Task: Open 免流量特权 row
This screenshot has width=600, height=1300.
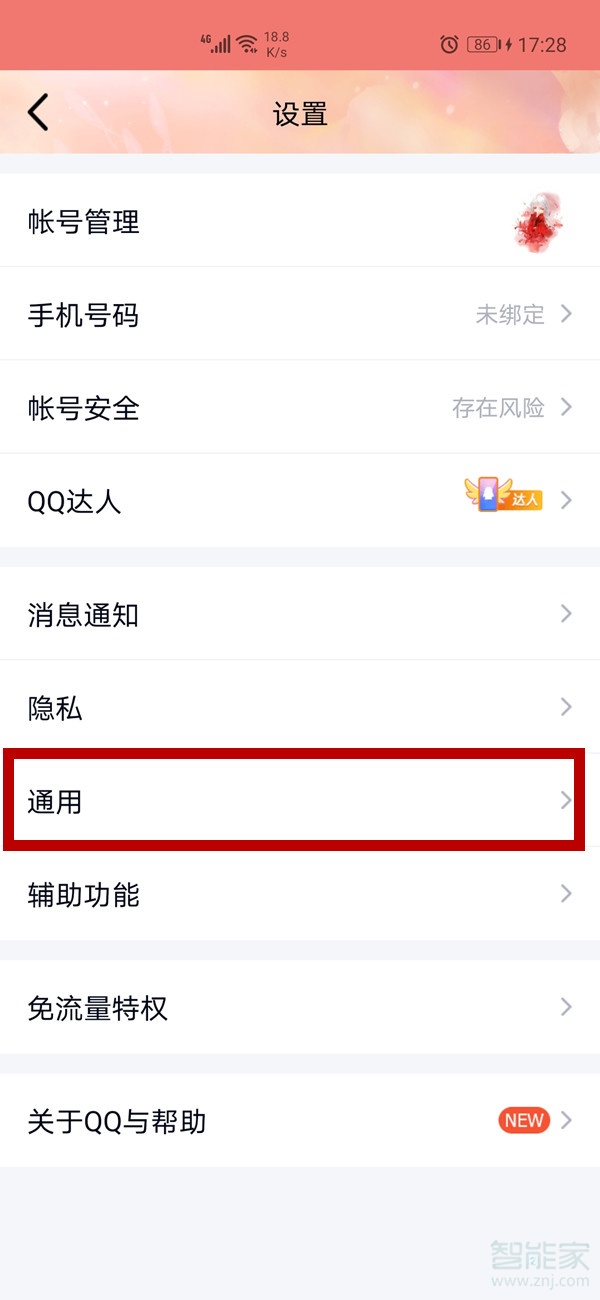Action: coord(300,1007)
